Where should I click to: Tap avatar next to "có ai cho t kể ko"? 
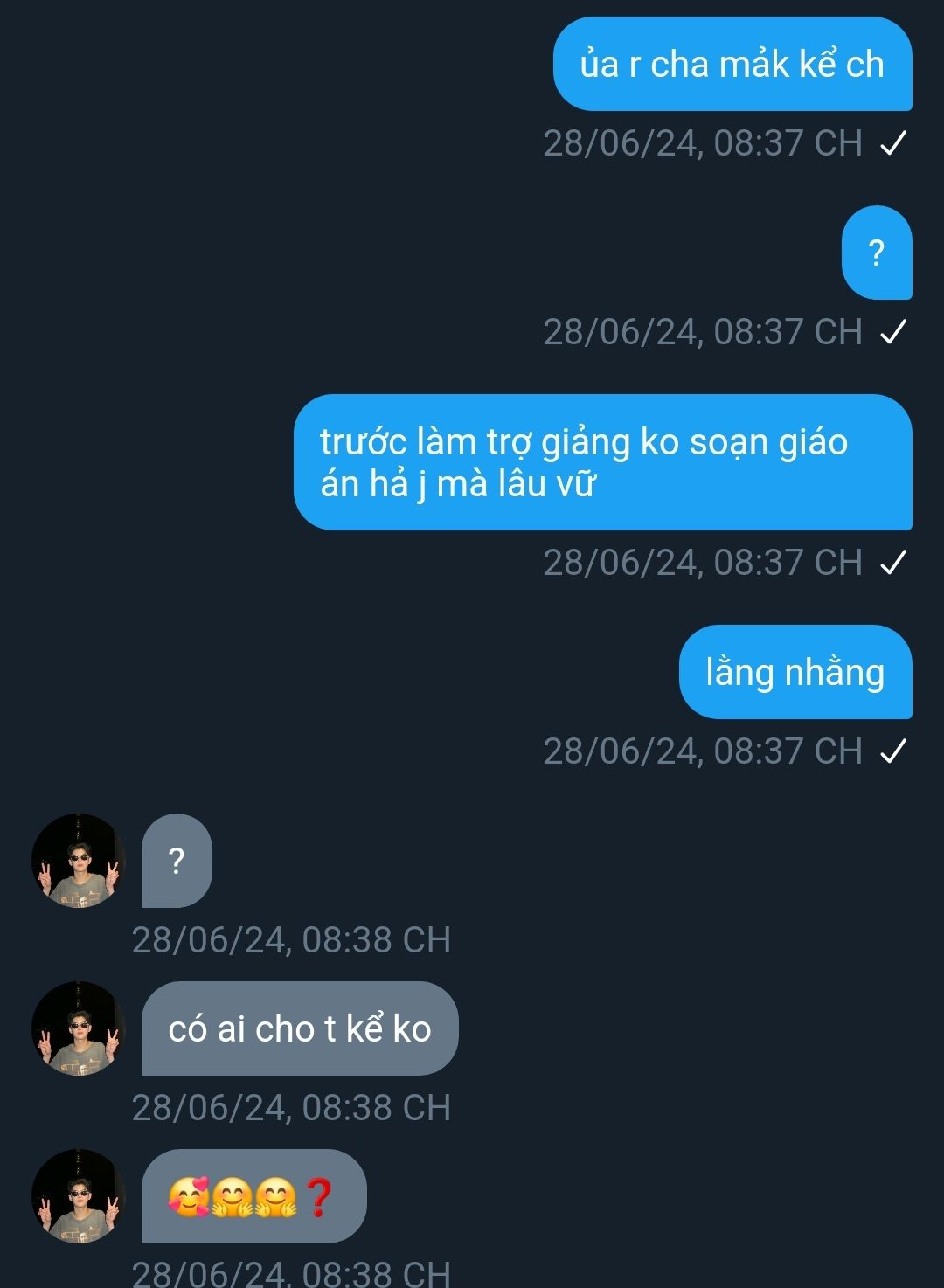pyautogui.click(x=79, y=1028)
